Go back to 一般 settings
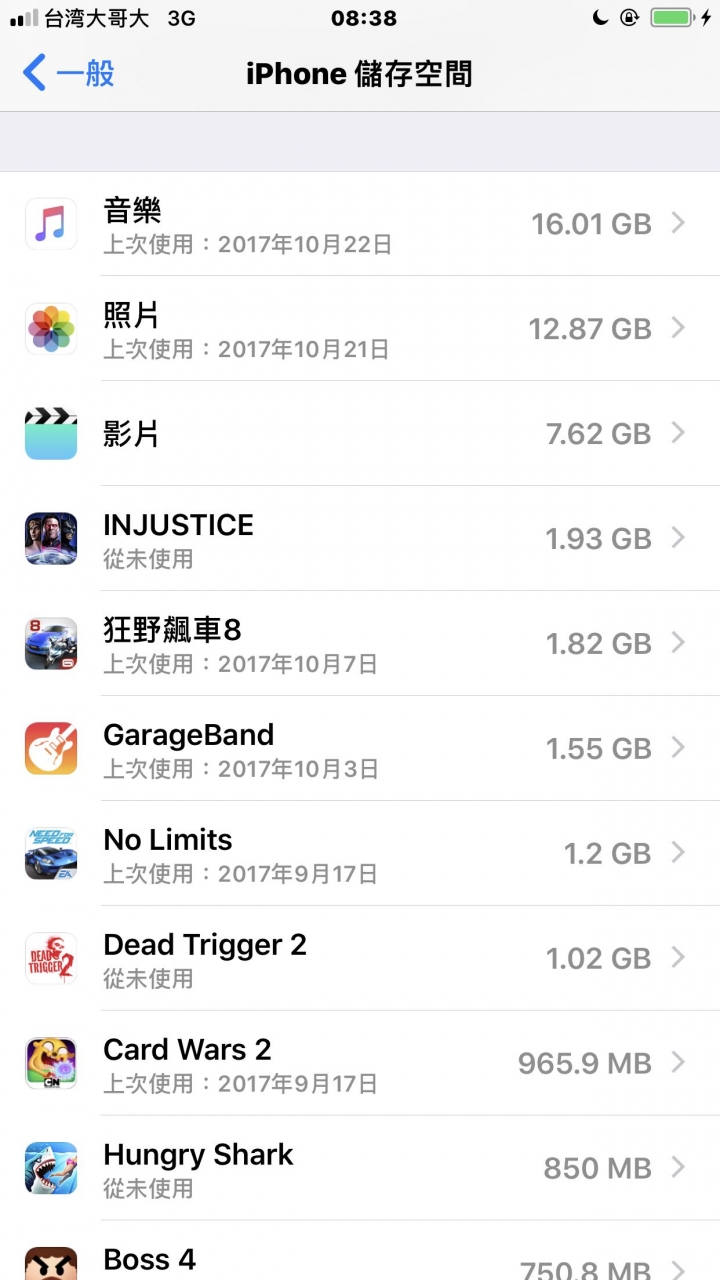Image resolution: width=720 pixels, height=1280 pixels. (68, 74)
